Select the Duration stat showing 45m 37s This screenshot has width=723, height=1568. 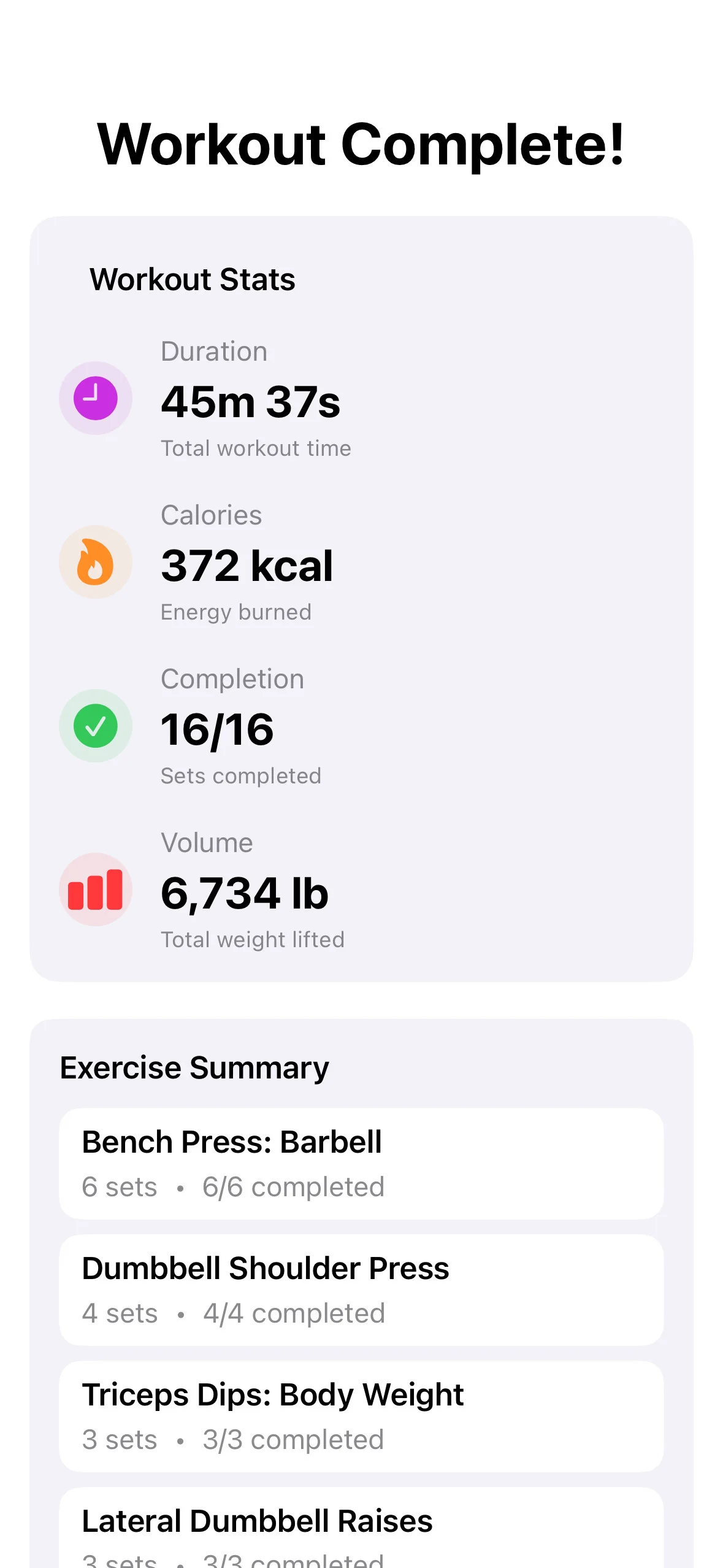[251, 402]
